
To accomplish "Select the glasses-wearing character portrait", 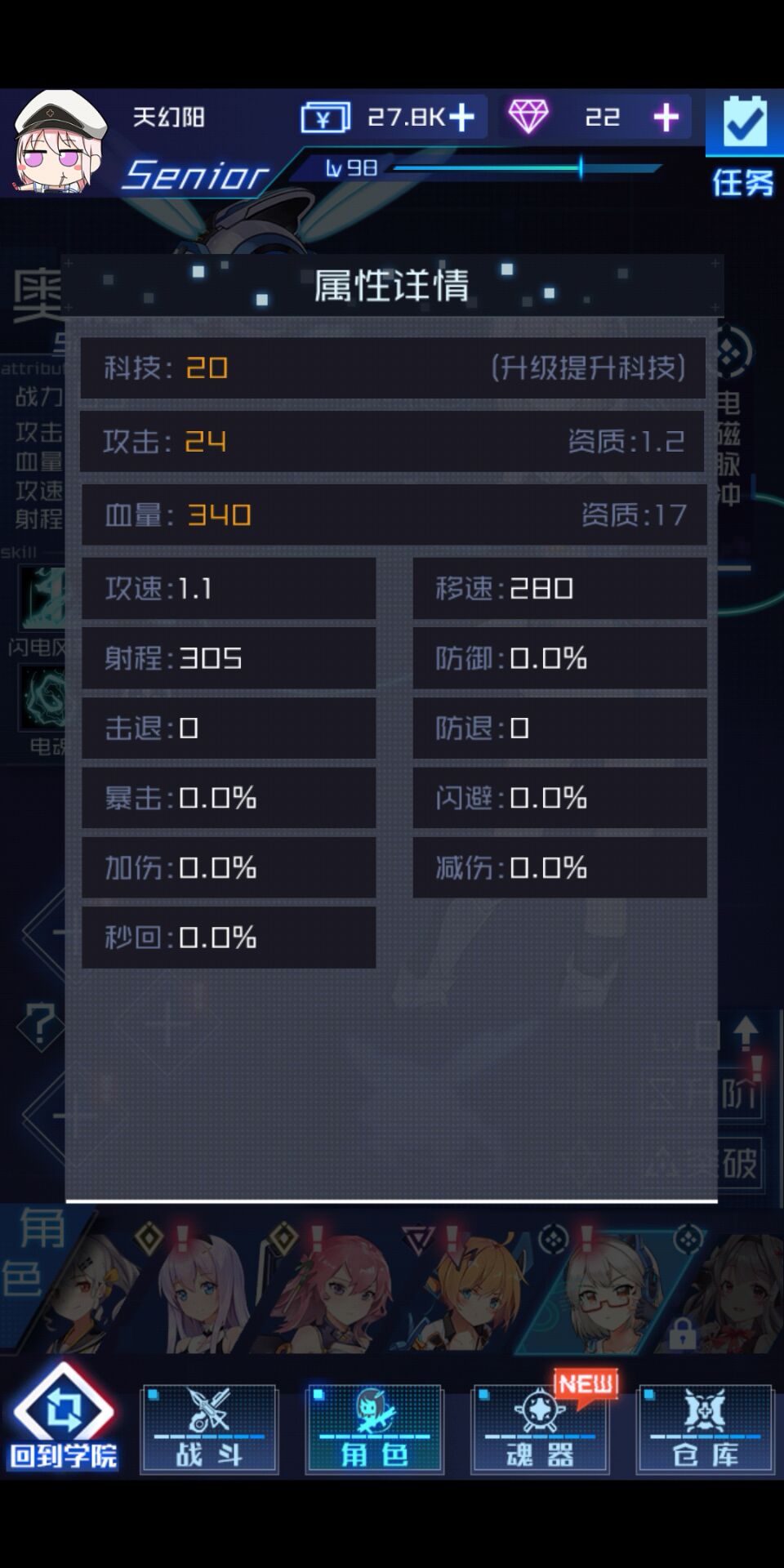I will click(x=604, y=1290).
